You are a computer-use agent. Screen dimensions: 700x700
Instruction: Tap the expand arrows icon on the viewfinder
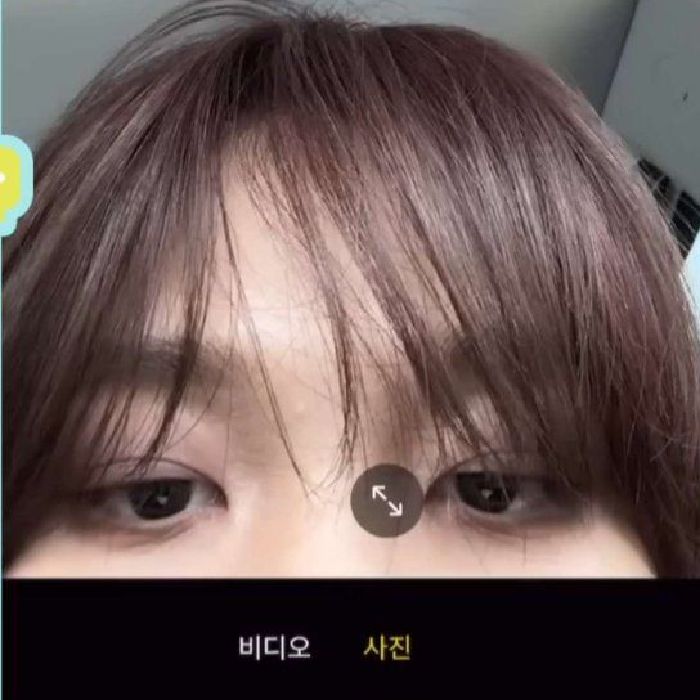[387, 501]
